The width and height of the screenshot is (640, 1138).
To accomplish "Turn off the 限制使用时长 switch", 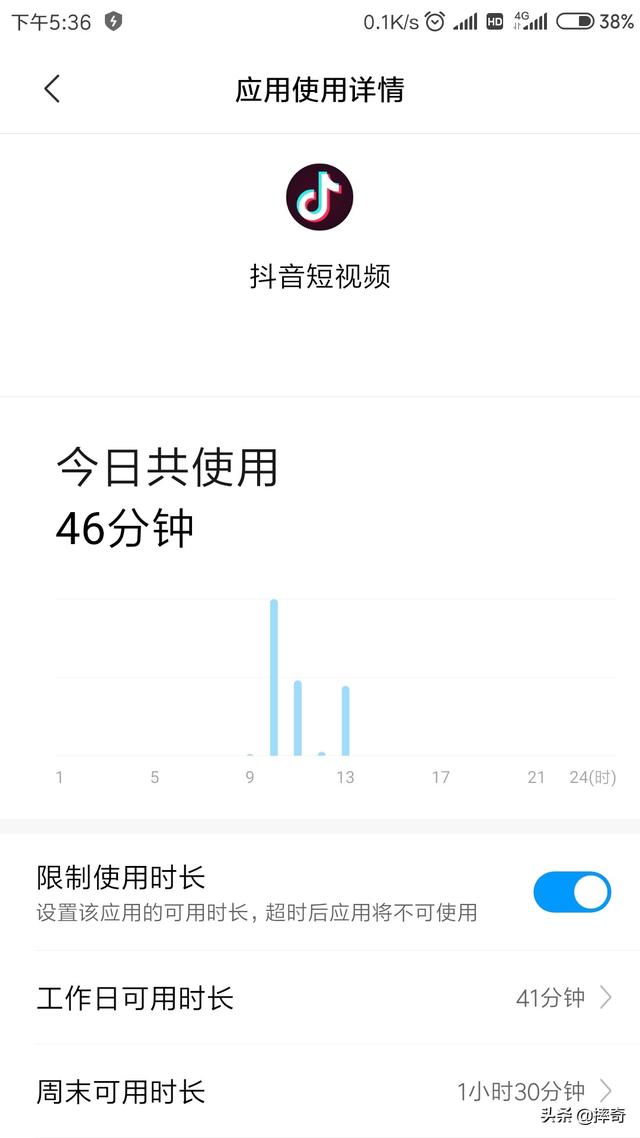I will [x=572, y=892].
